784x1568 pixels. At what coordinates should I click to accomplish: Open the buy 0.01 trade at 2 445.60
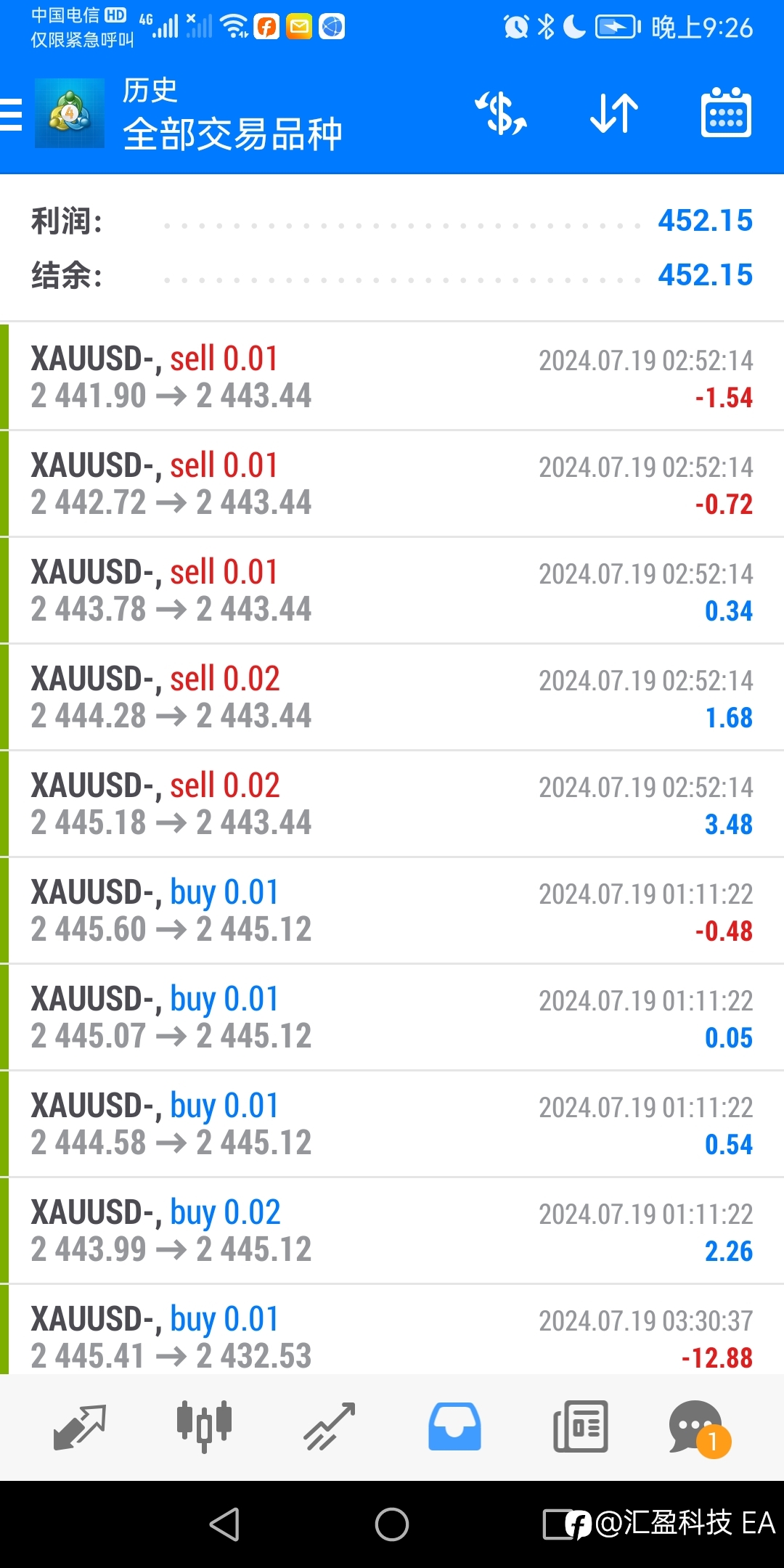tap(392, 910)
